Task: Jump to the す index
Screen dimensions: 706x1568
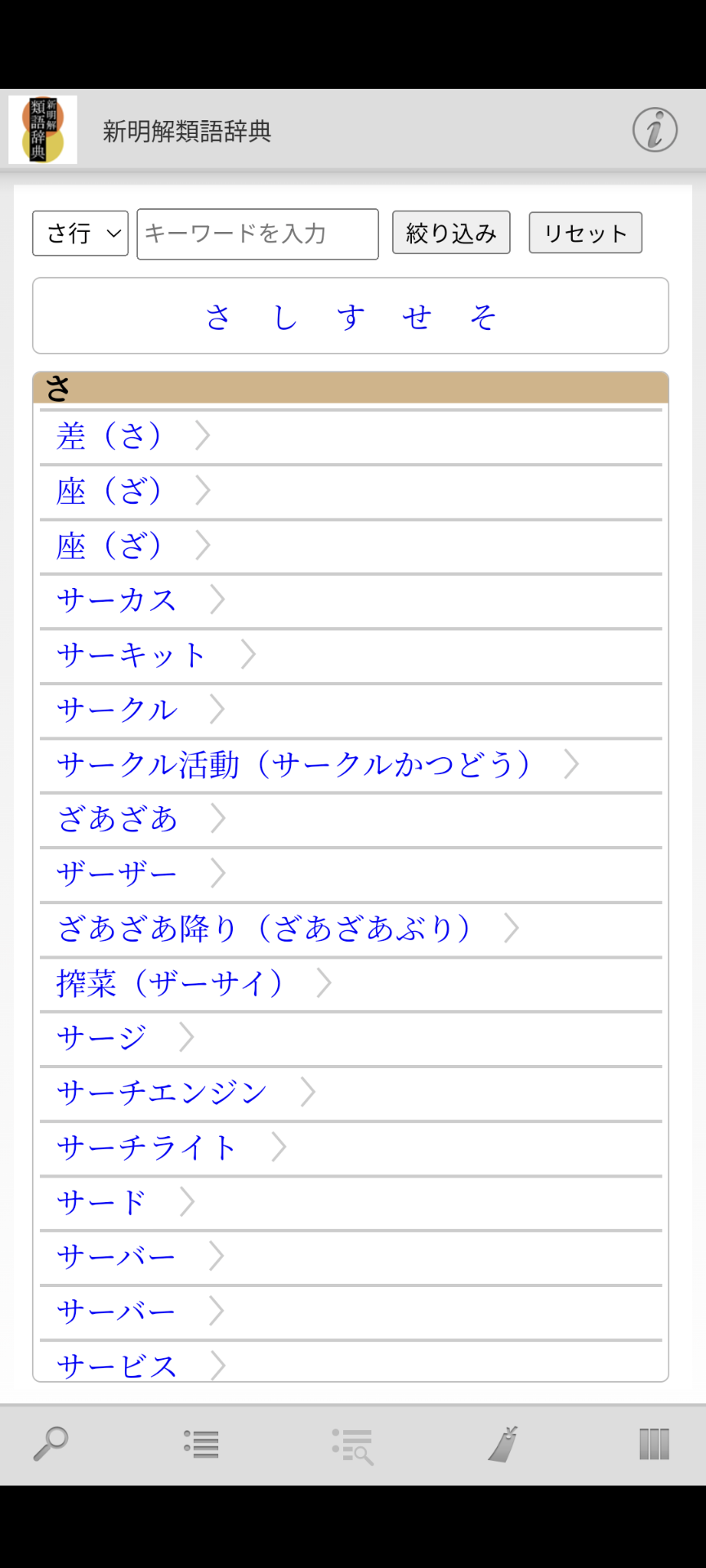Action: tap(351, 317)
